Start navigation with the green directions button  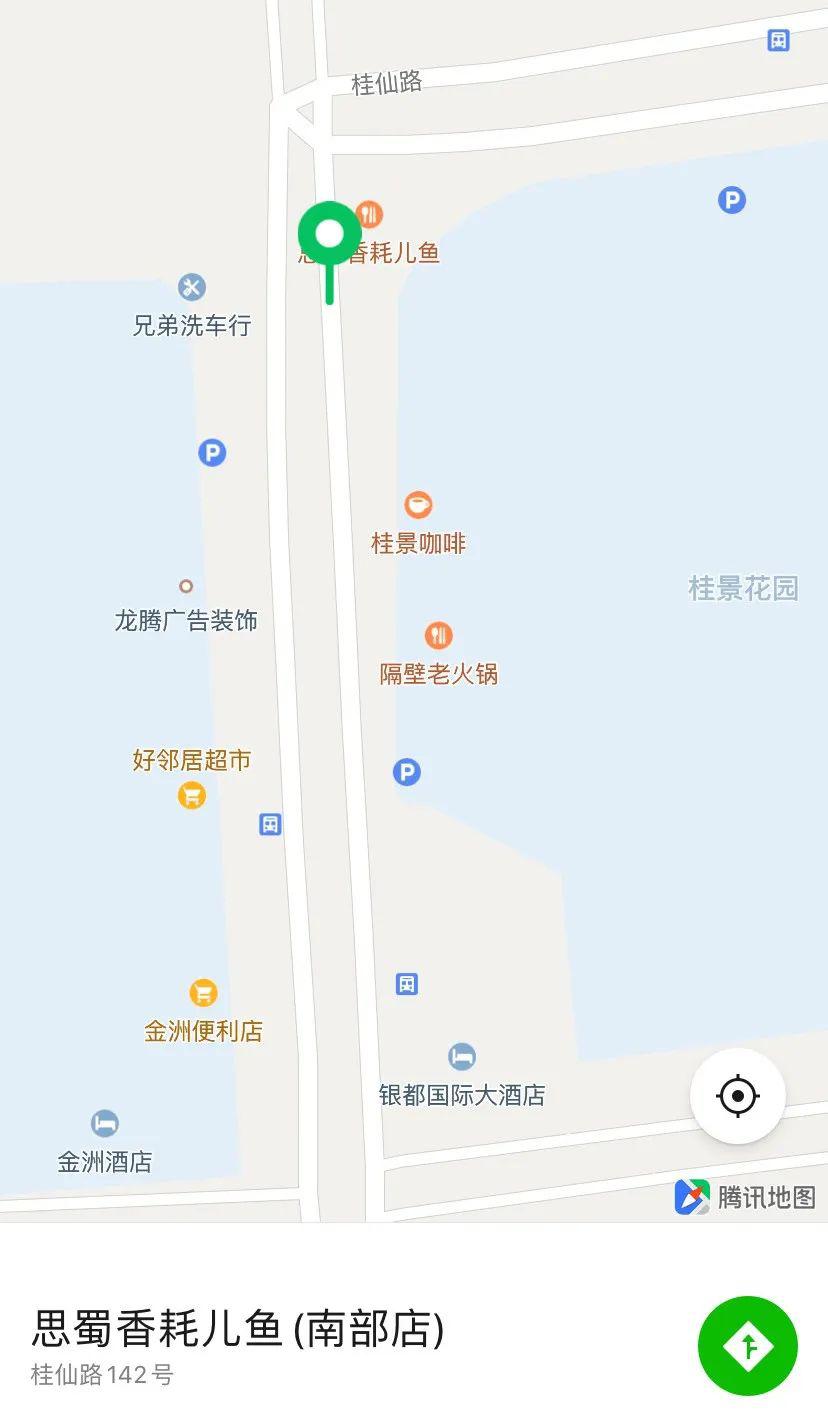pyautogui.click(x=747, y=1345)
